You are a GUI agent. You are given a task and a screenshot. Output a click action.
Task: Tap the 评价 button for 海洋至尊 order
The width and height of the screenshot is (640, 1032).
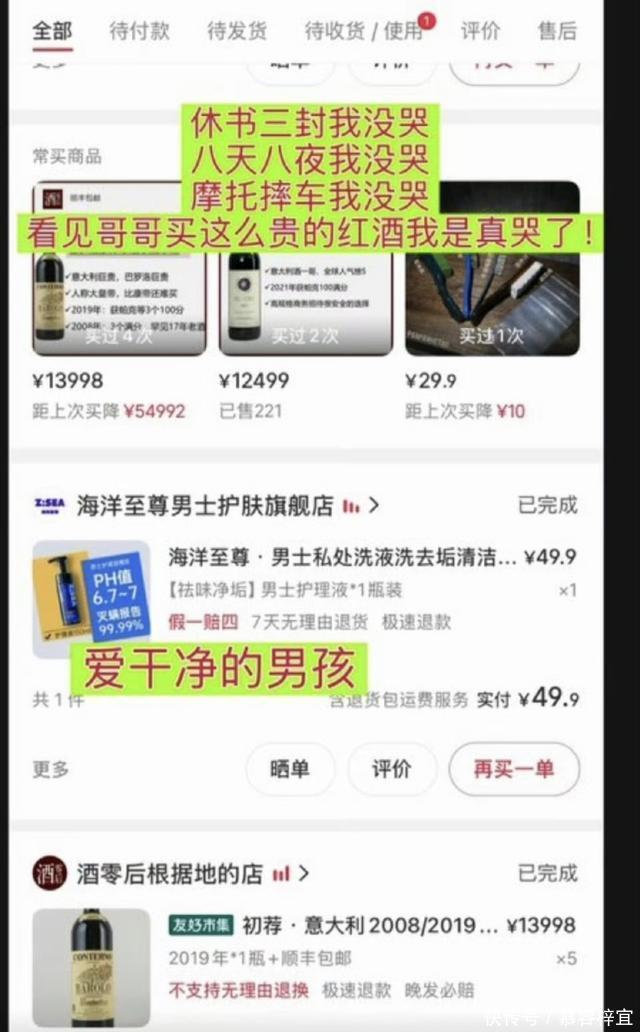click(x=391, y=769)
